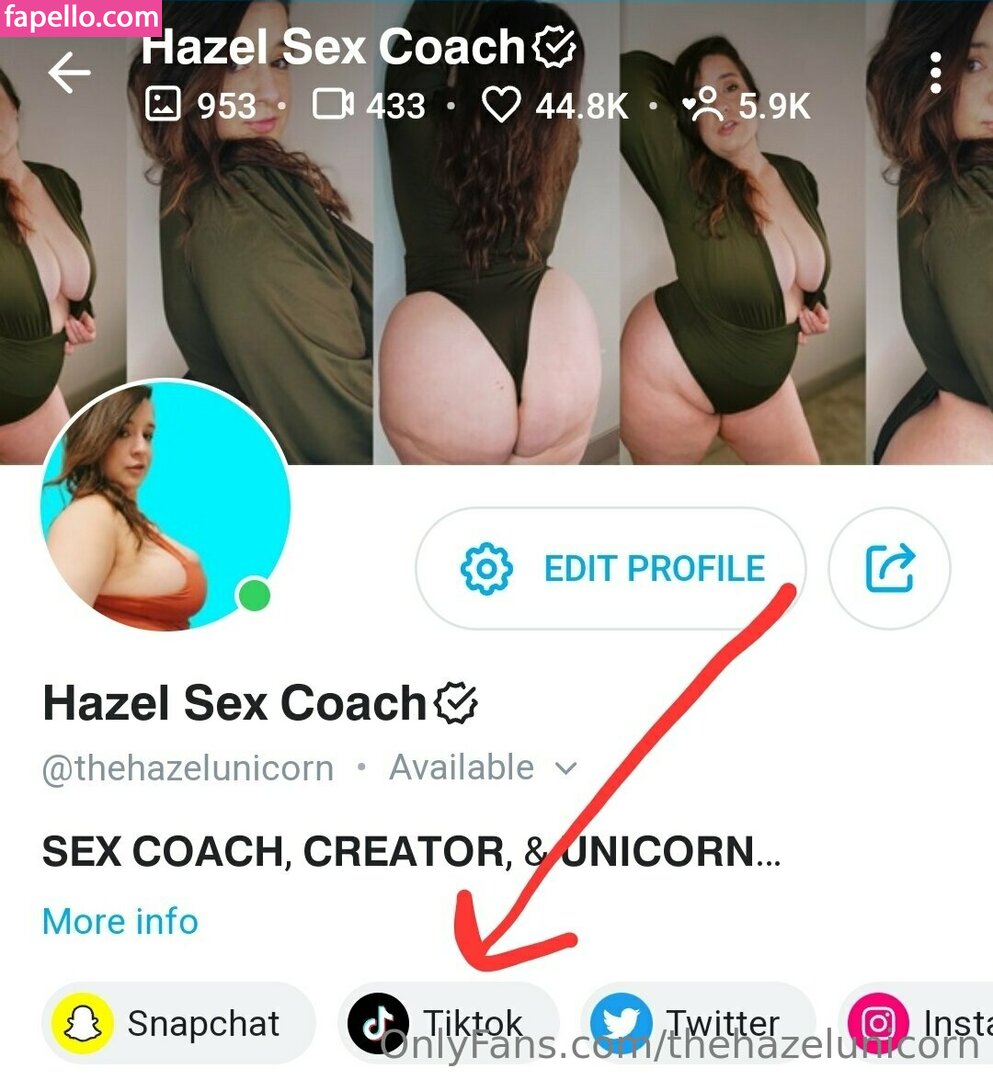Open the Twitter social chip
The image size is (993, 1080).
pyautogui.click(x=697, y=1023)
